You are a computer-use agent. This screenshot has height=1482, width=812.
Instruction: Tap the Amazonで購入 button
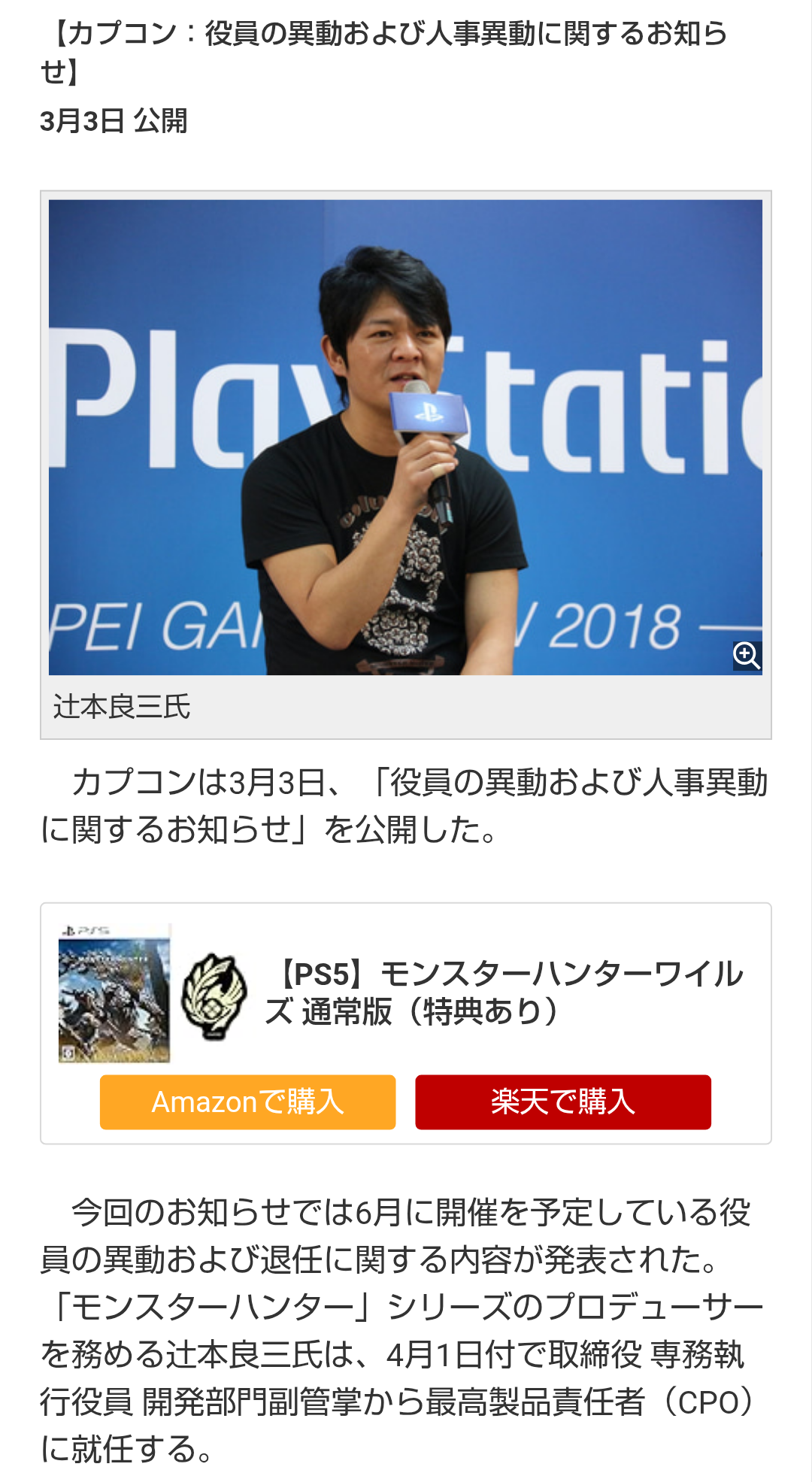pyautogui.click(x=247, y=1102)
